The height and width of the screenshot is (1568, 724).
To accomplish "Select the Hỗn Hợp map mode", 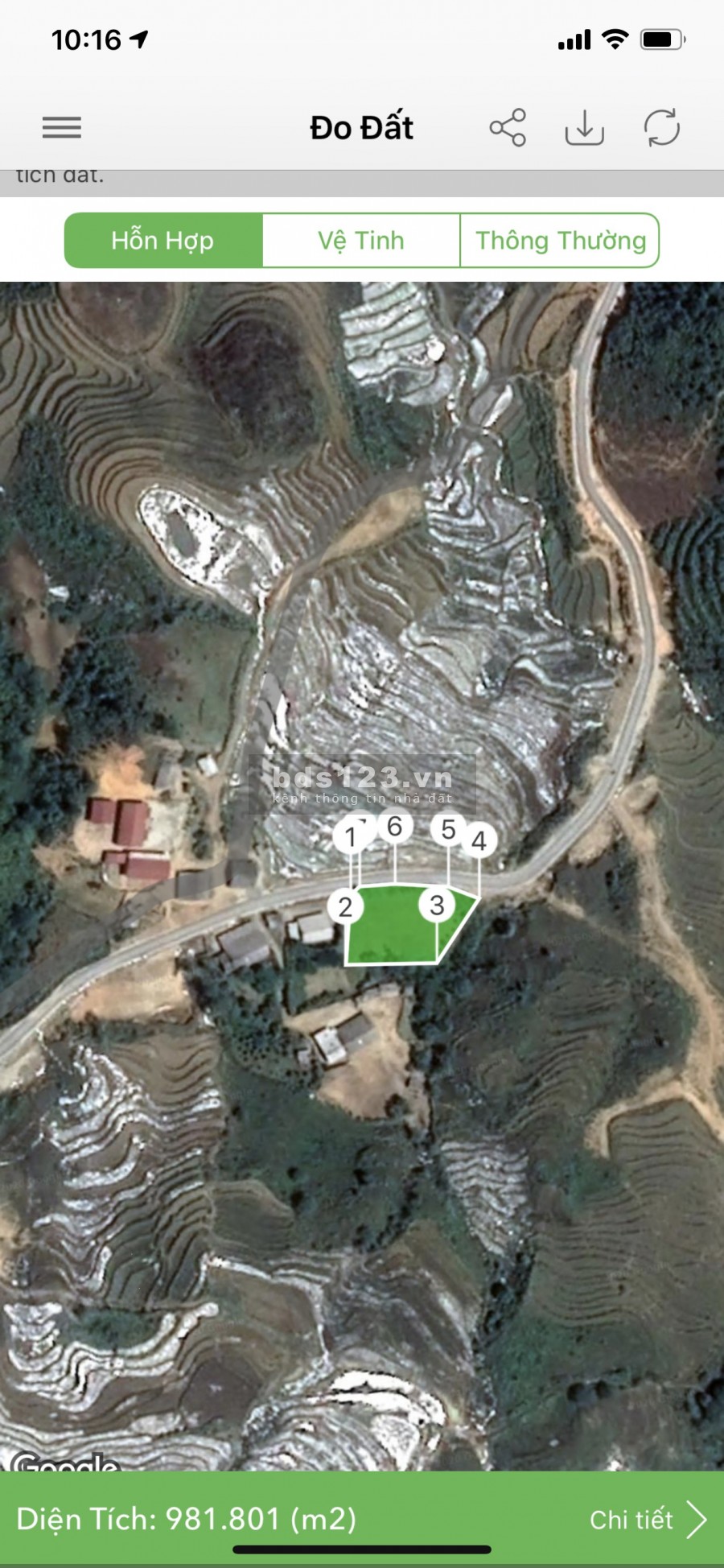I will coord(163,240).
